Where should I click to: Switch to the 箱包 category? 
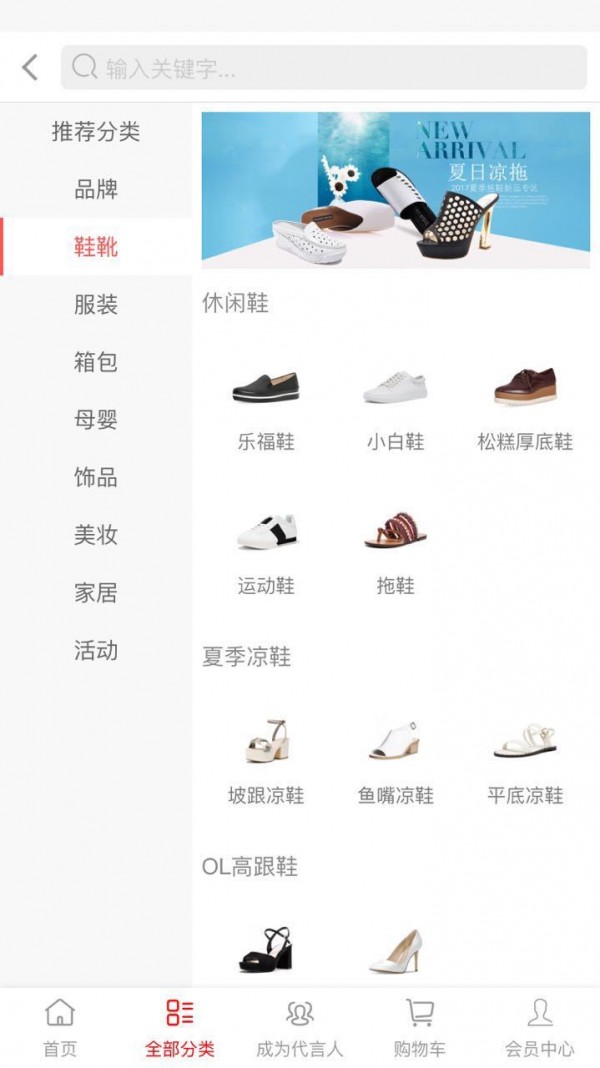coord(96,362)
